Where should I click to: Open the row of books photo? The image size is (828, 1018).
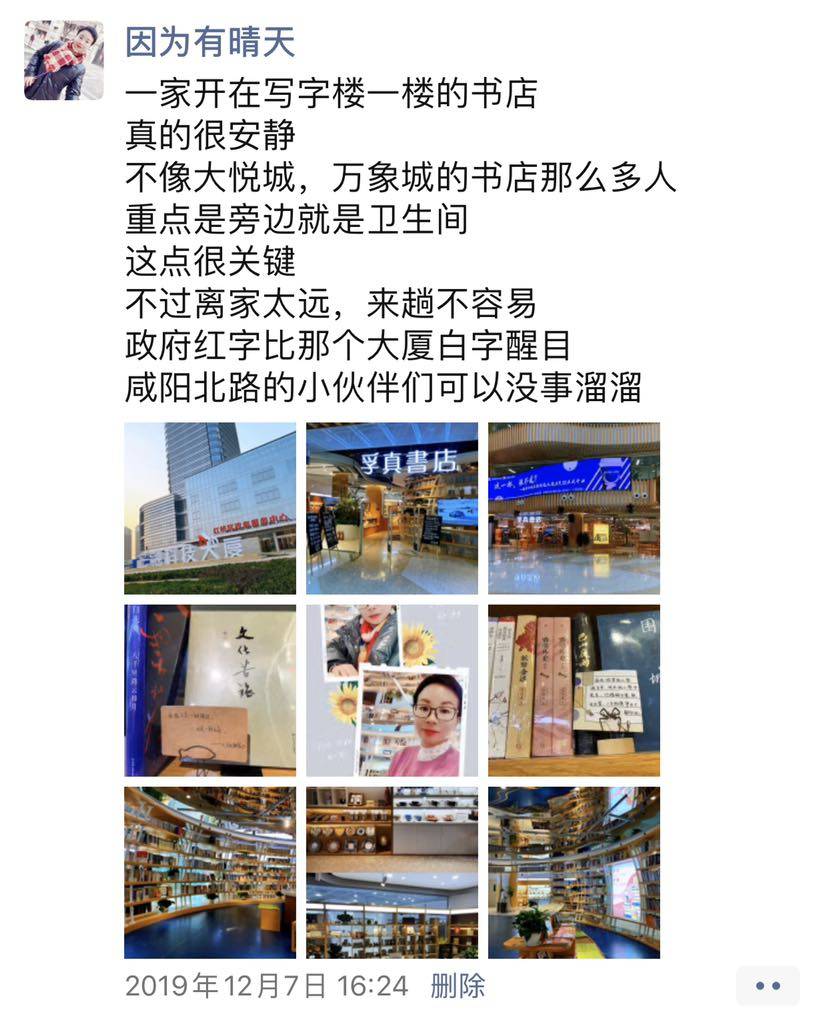tap(574, 690)
